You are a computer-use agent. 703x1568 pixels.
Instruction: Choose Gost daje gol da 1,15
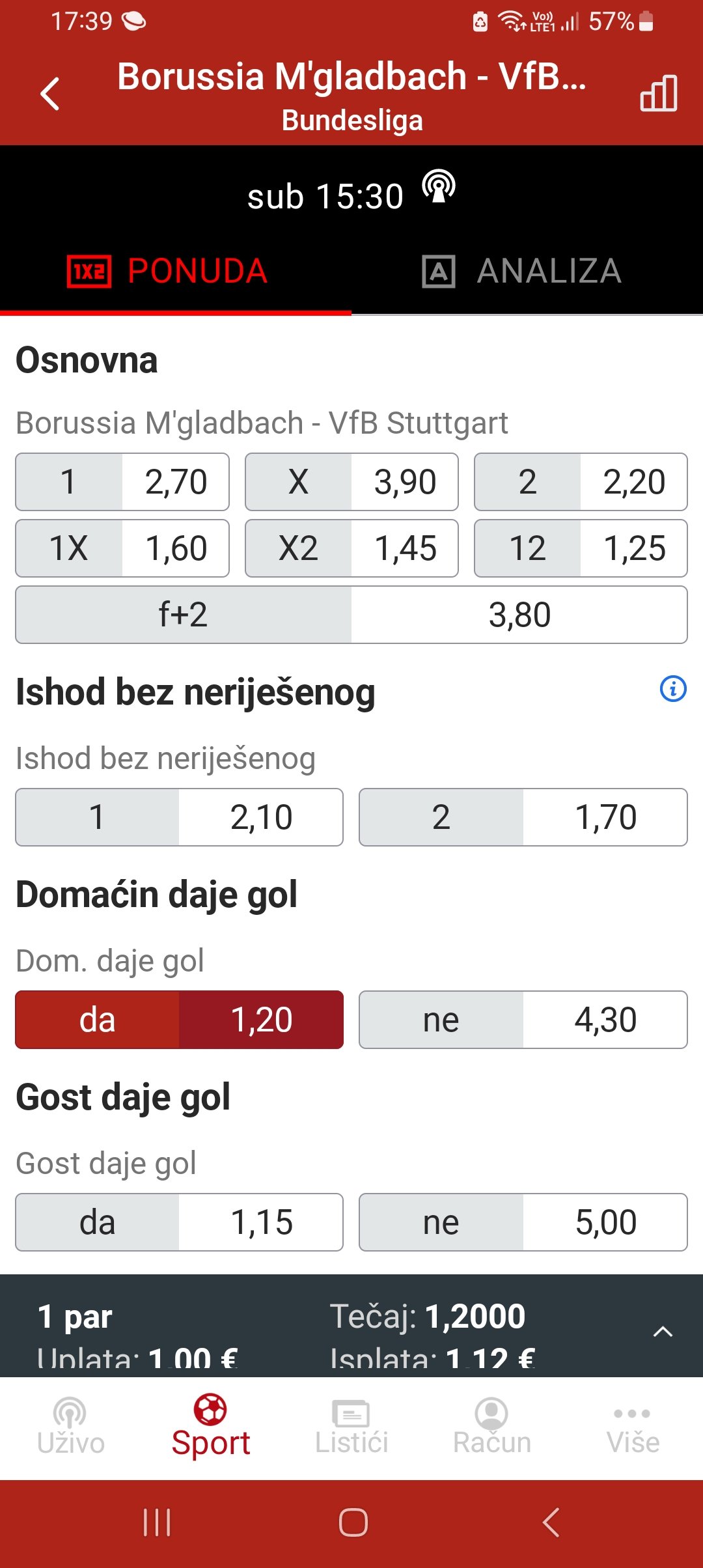tap(180, 1222)
